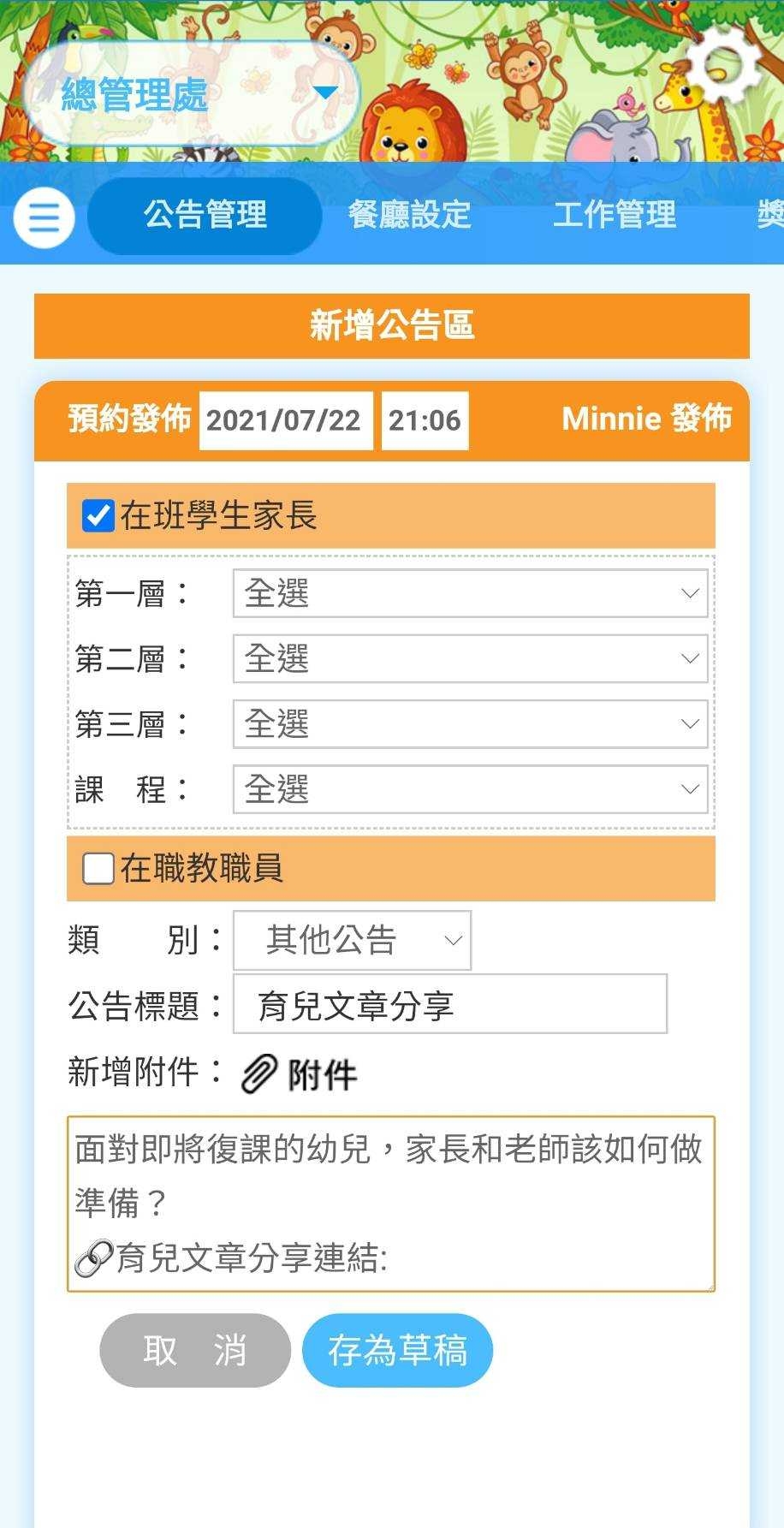Viewport: 784px width, 1528px height.
Task: Switch to the 餐廳設定 tab
Action: click(x=410, y=215)
